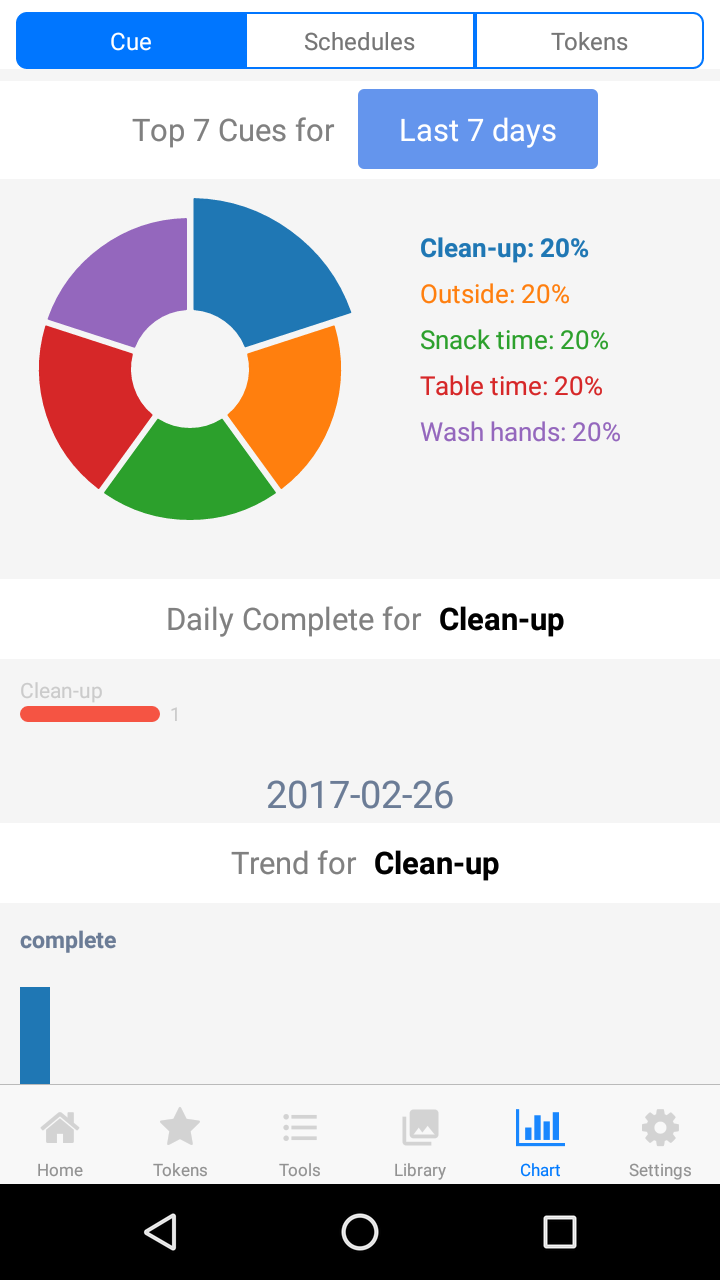This screenshot has width=720, height=1280.
Task: Open the Home screen from bottom navigation
Action: (x=60, y=1140)
